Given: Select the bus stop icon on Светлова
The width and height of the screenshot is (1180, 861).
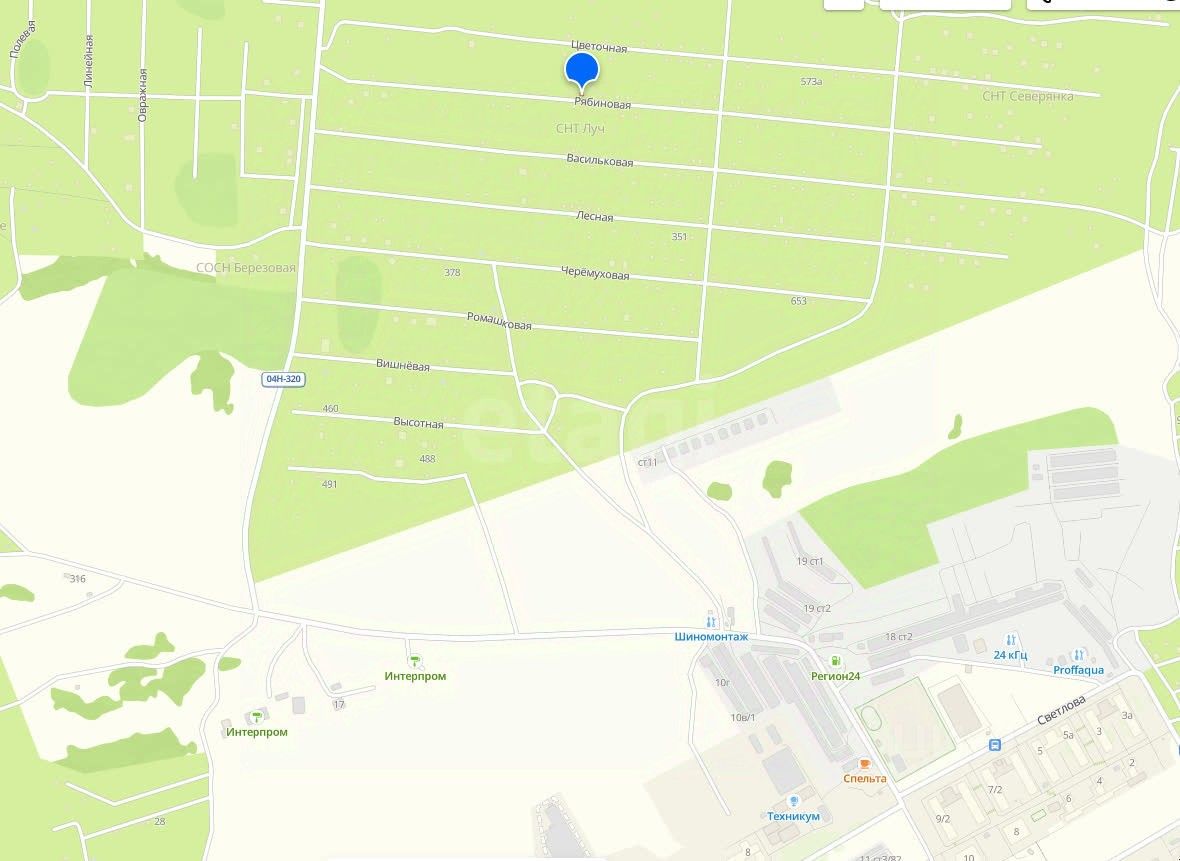Looking at the screenshot, I should tap(995, 745).
